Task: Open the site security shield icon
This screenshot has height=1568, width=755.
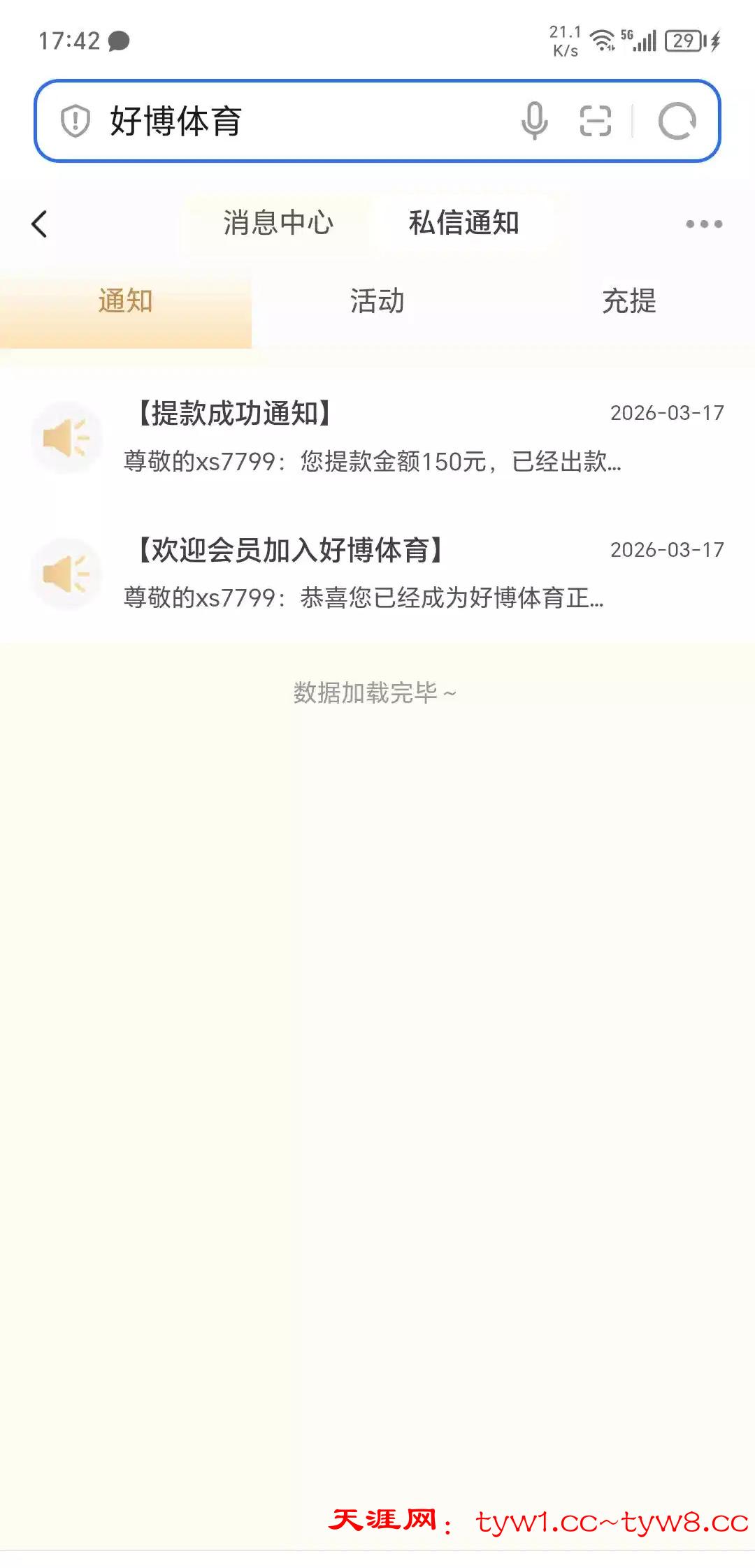Action: click(75, 121)
